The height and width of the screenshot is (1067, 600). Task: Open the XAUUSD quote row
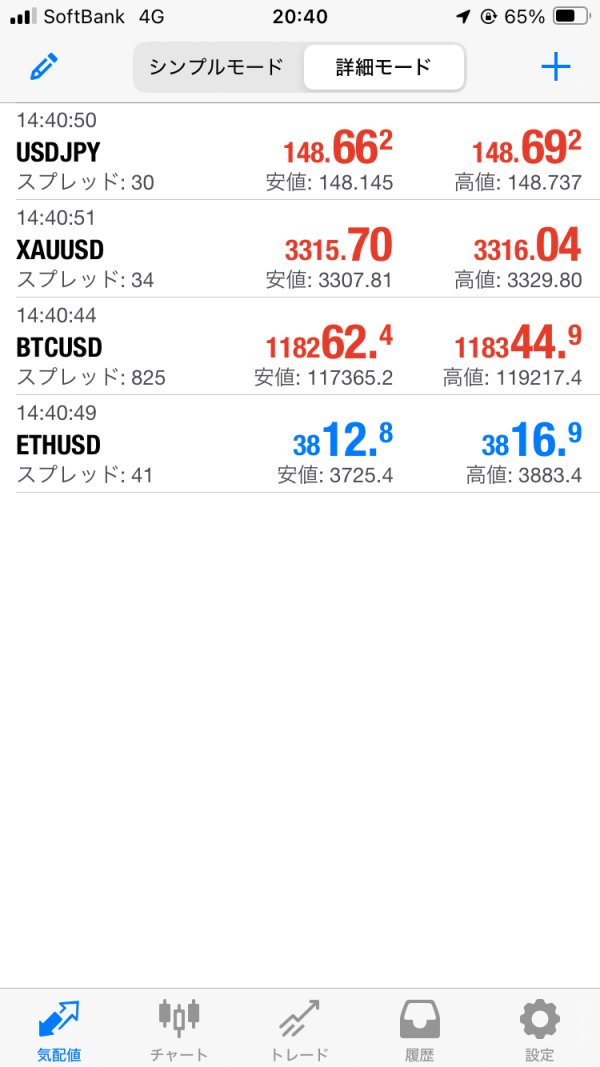pyautogui.click(x=300, y=249)
